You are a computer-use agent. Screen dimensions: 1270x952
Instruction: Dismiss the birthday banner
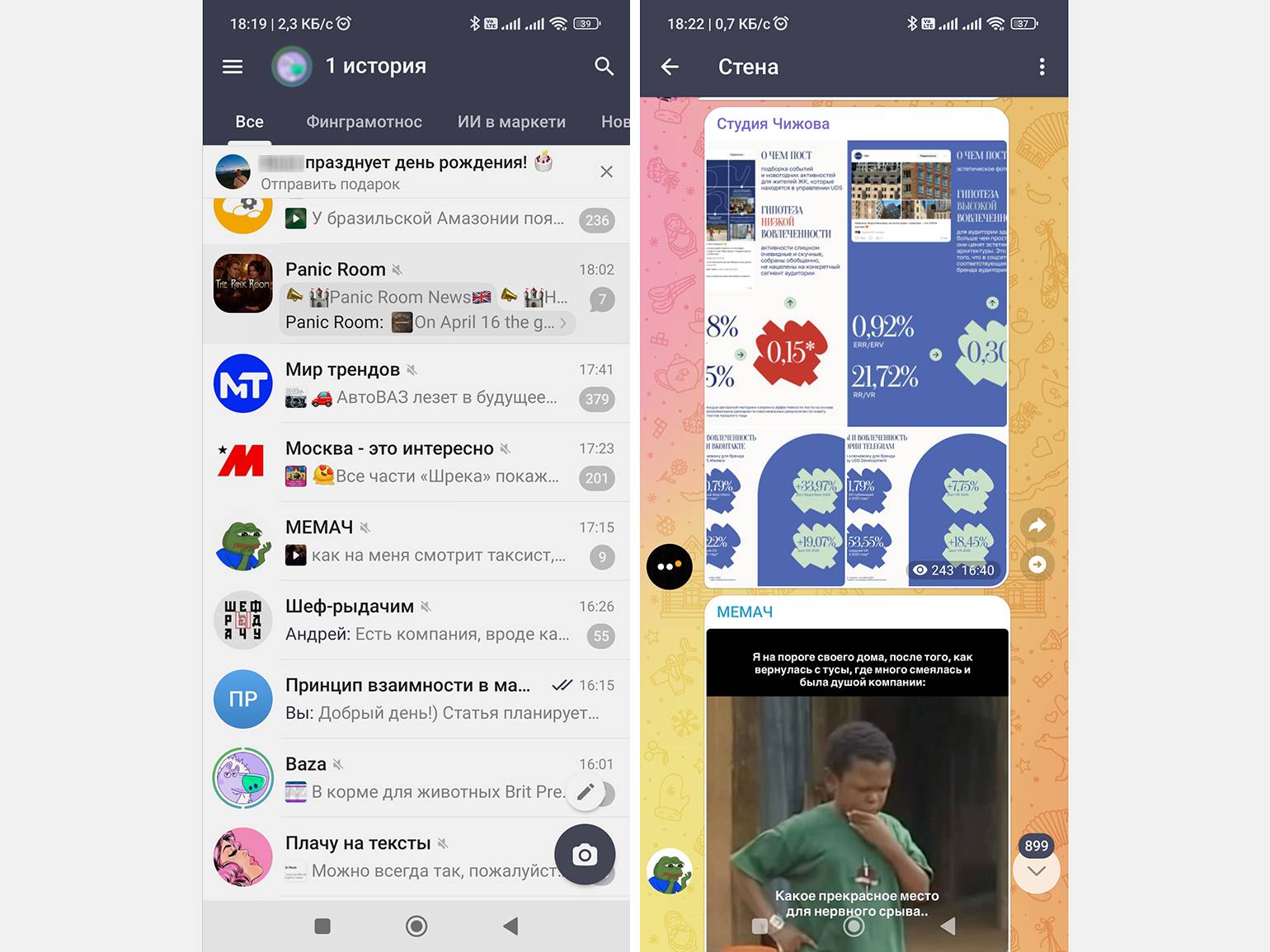(606, 171)
